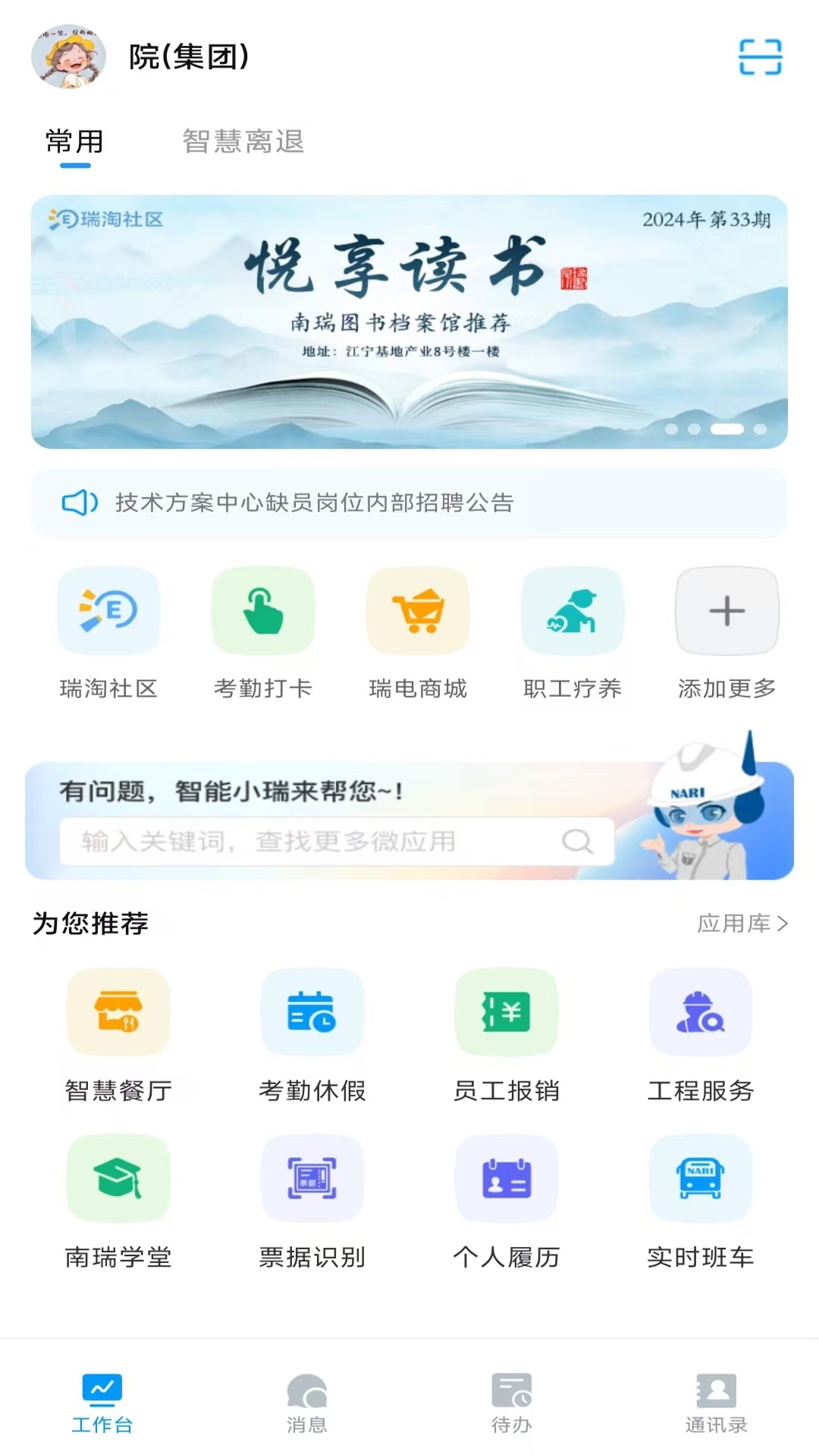
Task: Switch to the 智慧离退 tab
Action: click(x=243, y=143)
